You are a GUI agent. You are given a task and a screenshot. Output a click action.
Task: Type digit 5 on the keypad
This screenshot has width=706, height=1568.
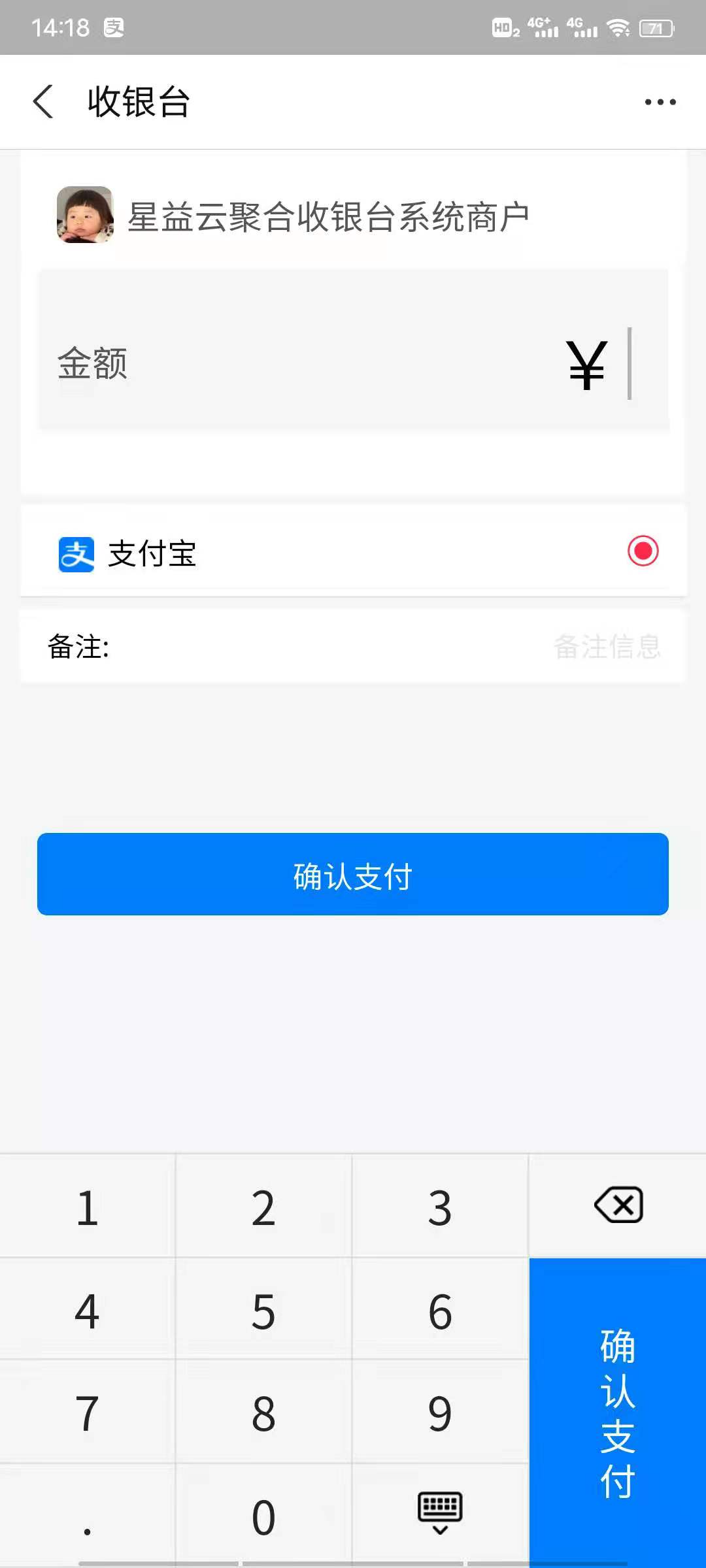point(263,1311)
